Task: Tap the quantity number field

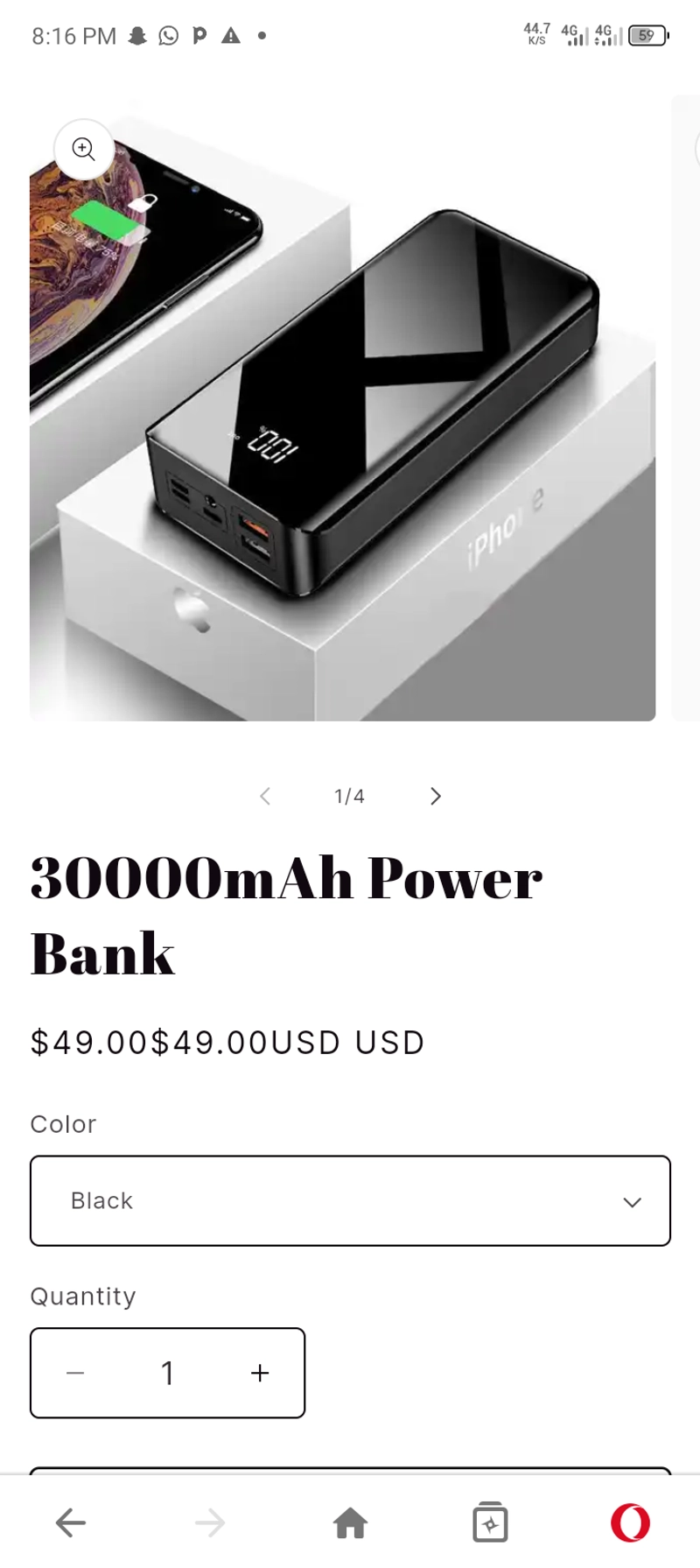Action: click(168, 1373)
